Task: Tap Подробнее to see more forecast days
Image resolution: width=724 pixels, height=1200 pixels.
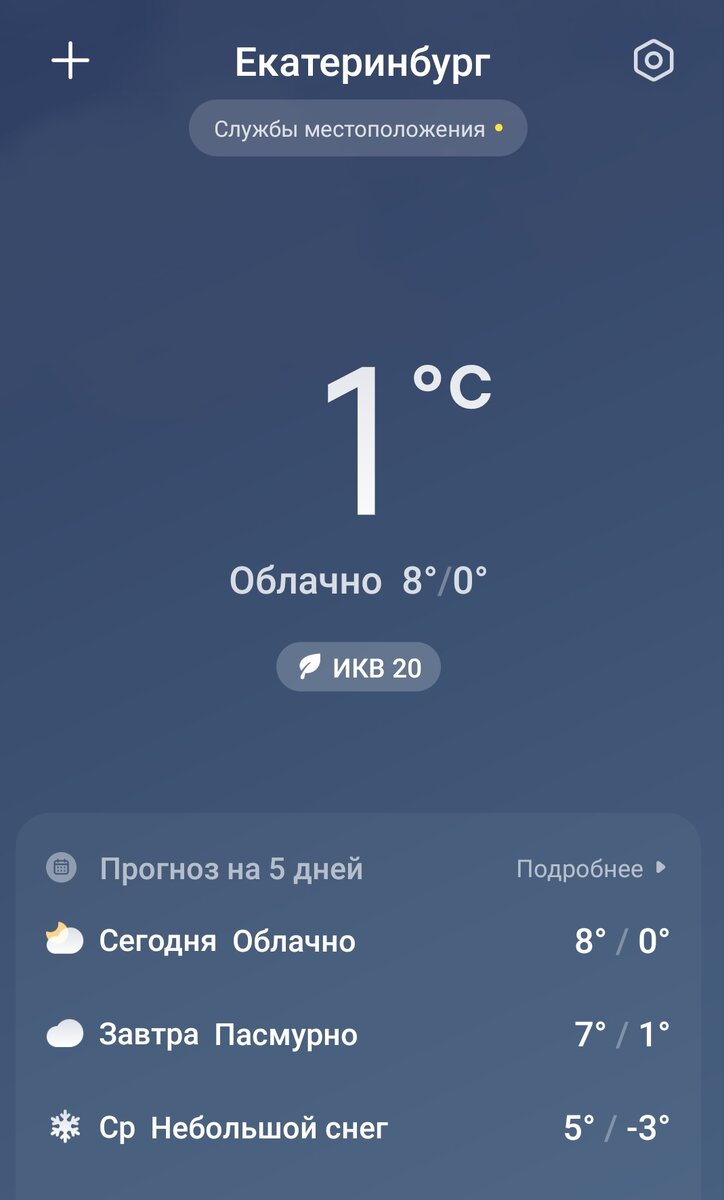Action: (x=580, y=868)
